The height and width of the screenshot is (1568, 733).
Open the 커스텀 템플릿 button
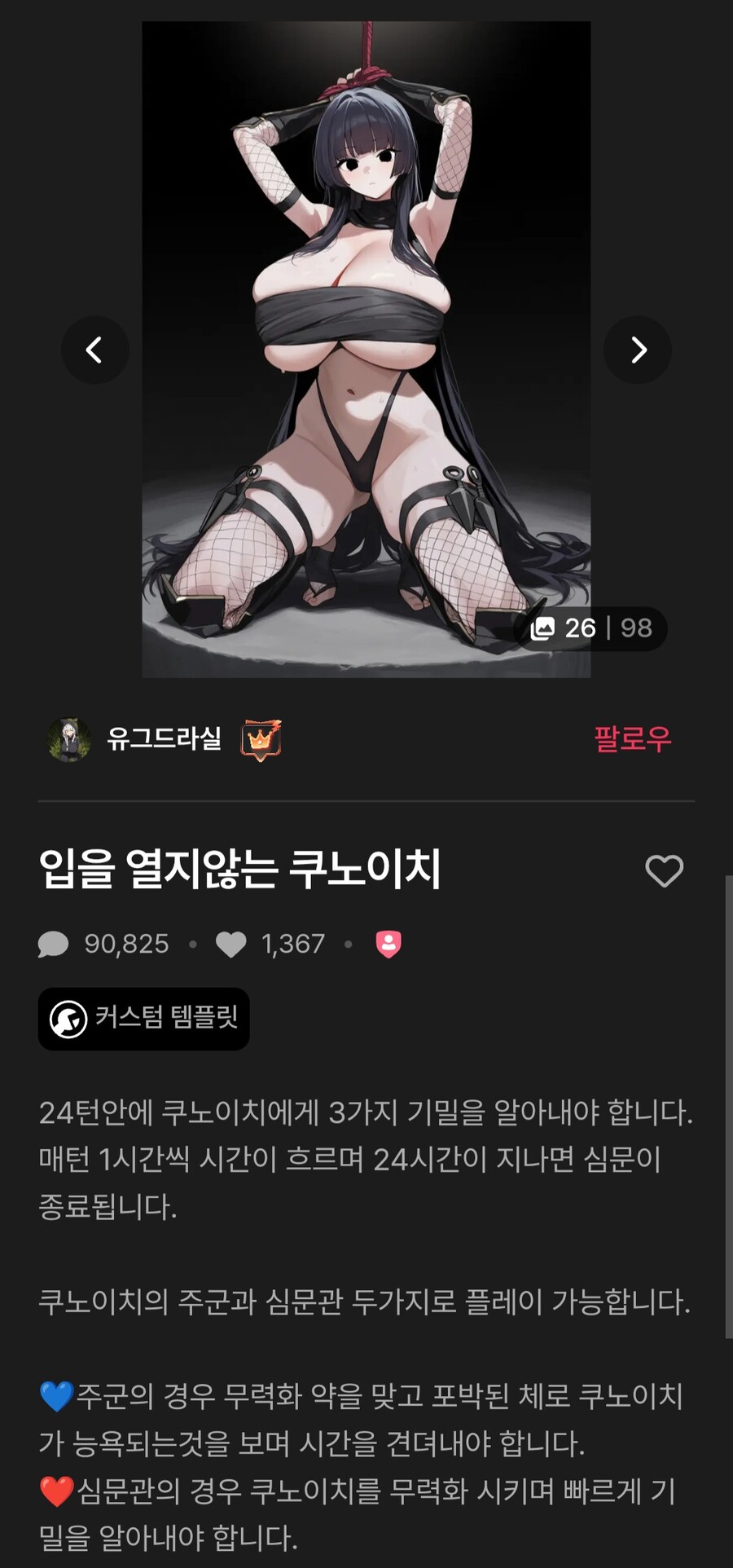[x=143, y=1018]
